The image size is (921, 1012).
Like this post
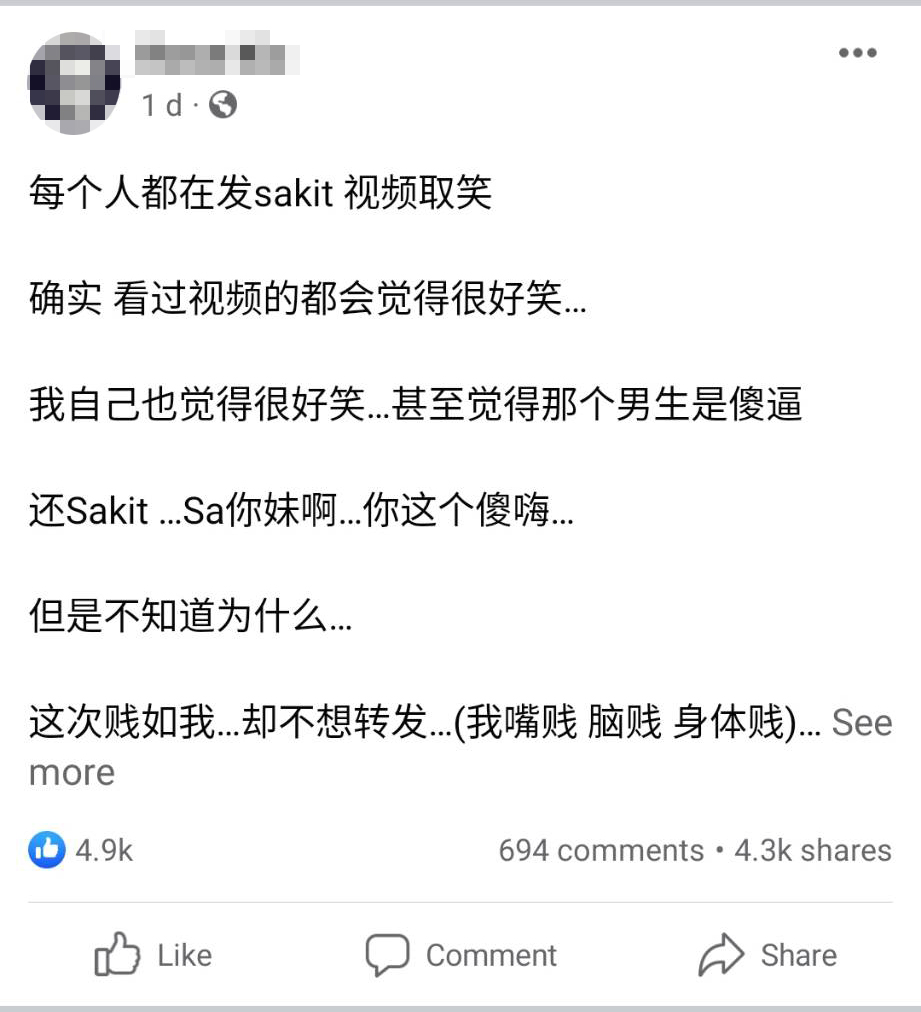pyautogui.click(x=153, y=955)
